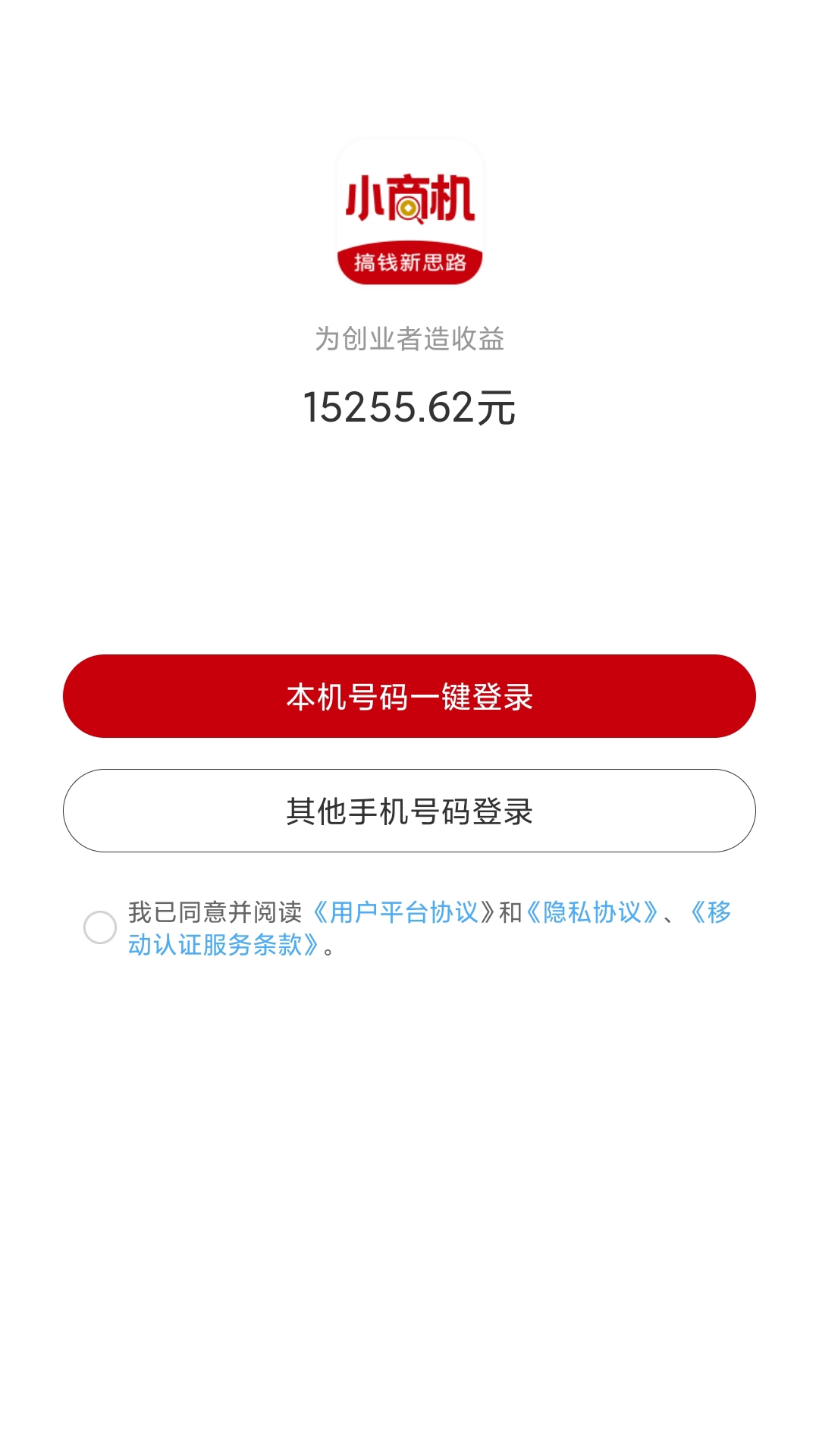Choose 其他手机号码登录 option
This screenshot has height=1456, width=819.
[409, 811]
